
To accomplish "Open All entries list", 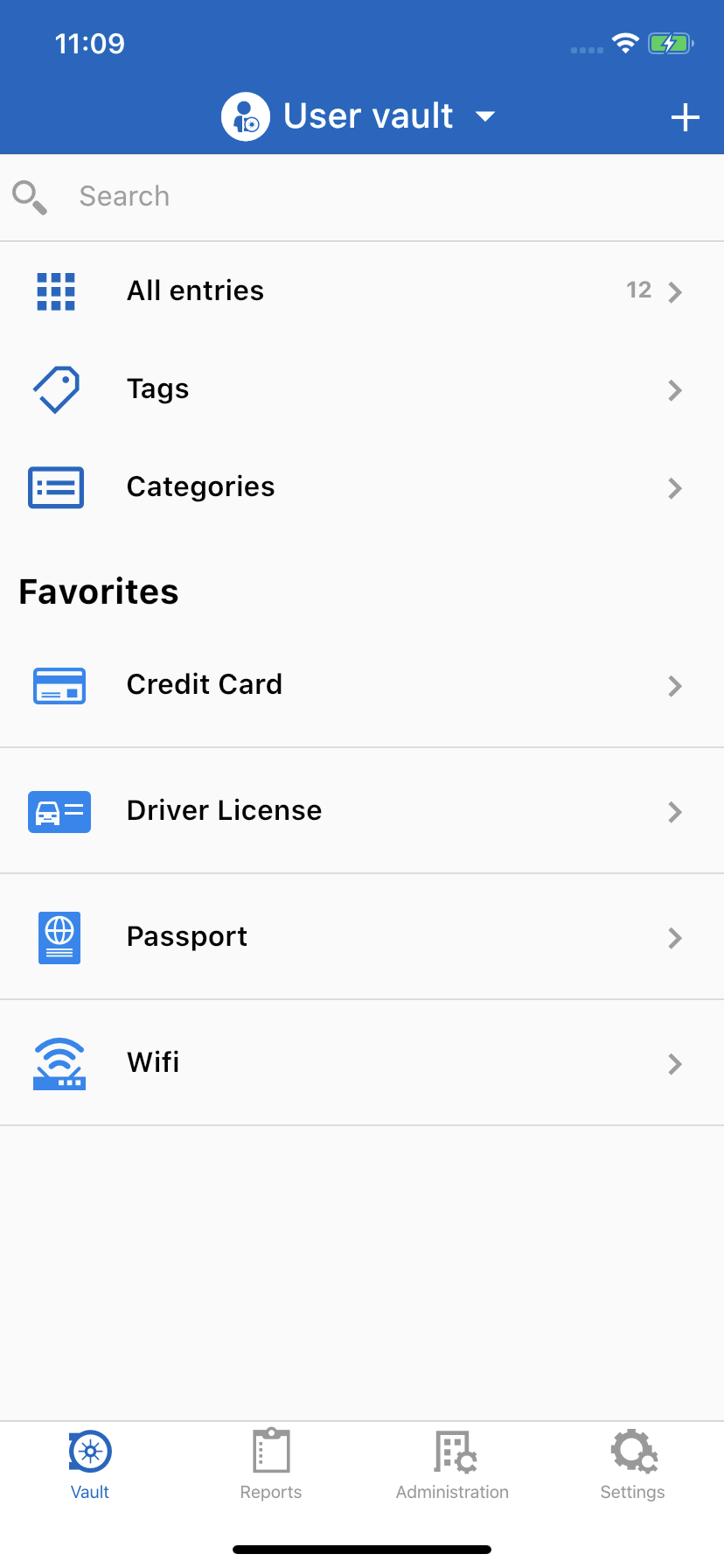I will tap(362, 290).
